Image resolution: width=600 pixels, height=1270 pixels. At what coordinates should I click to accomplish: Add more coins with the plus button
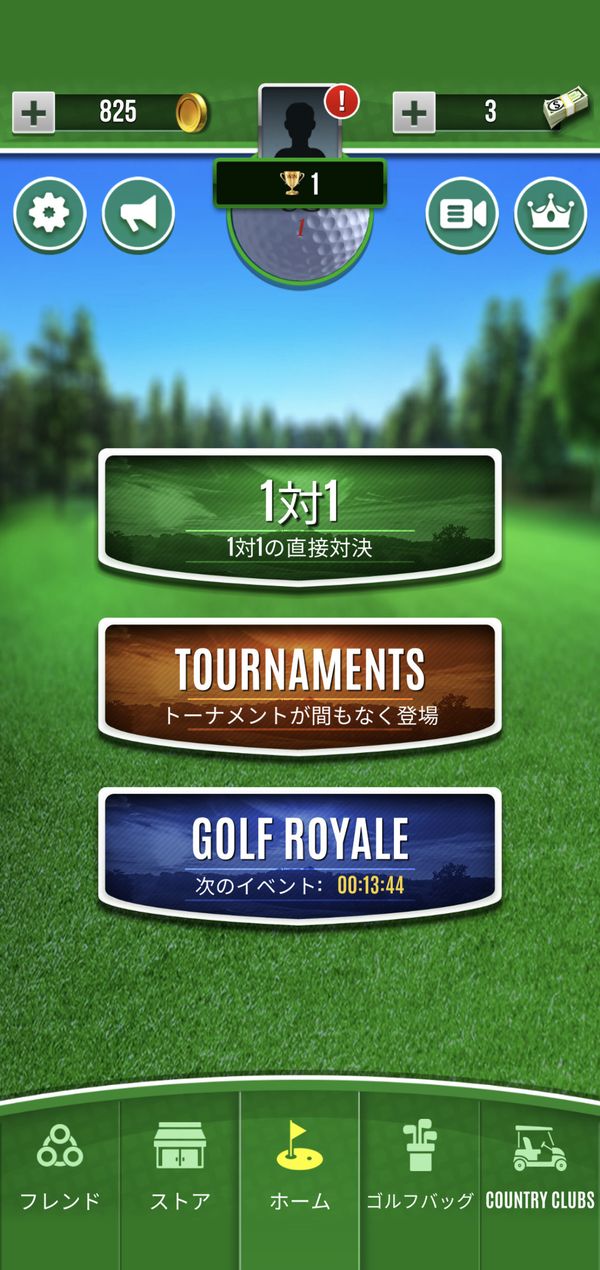(x=35, y=112)
